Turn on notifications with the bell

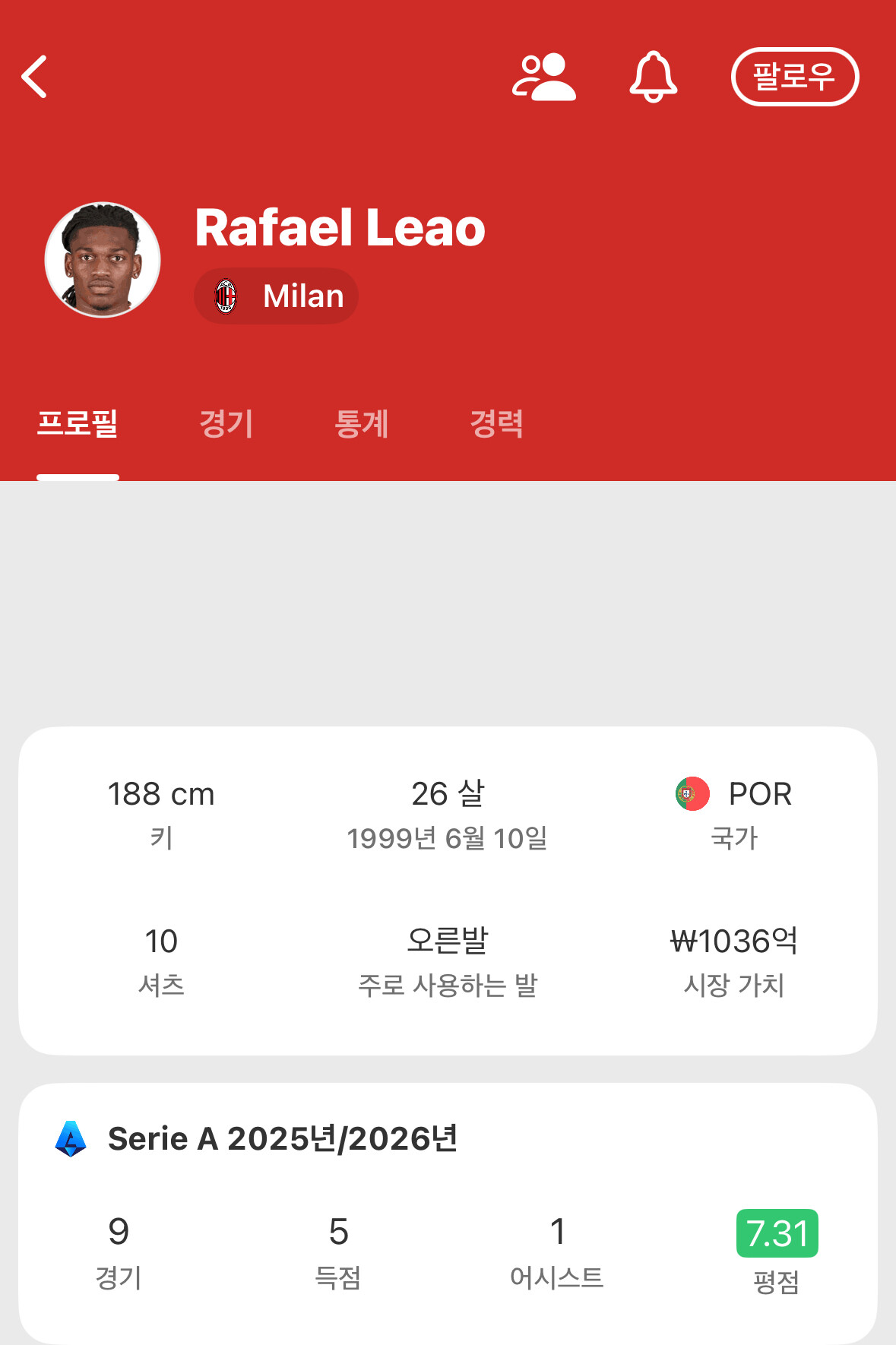click(653, 77)
